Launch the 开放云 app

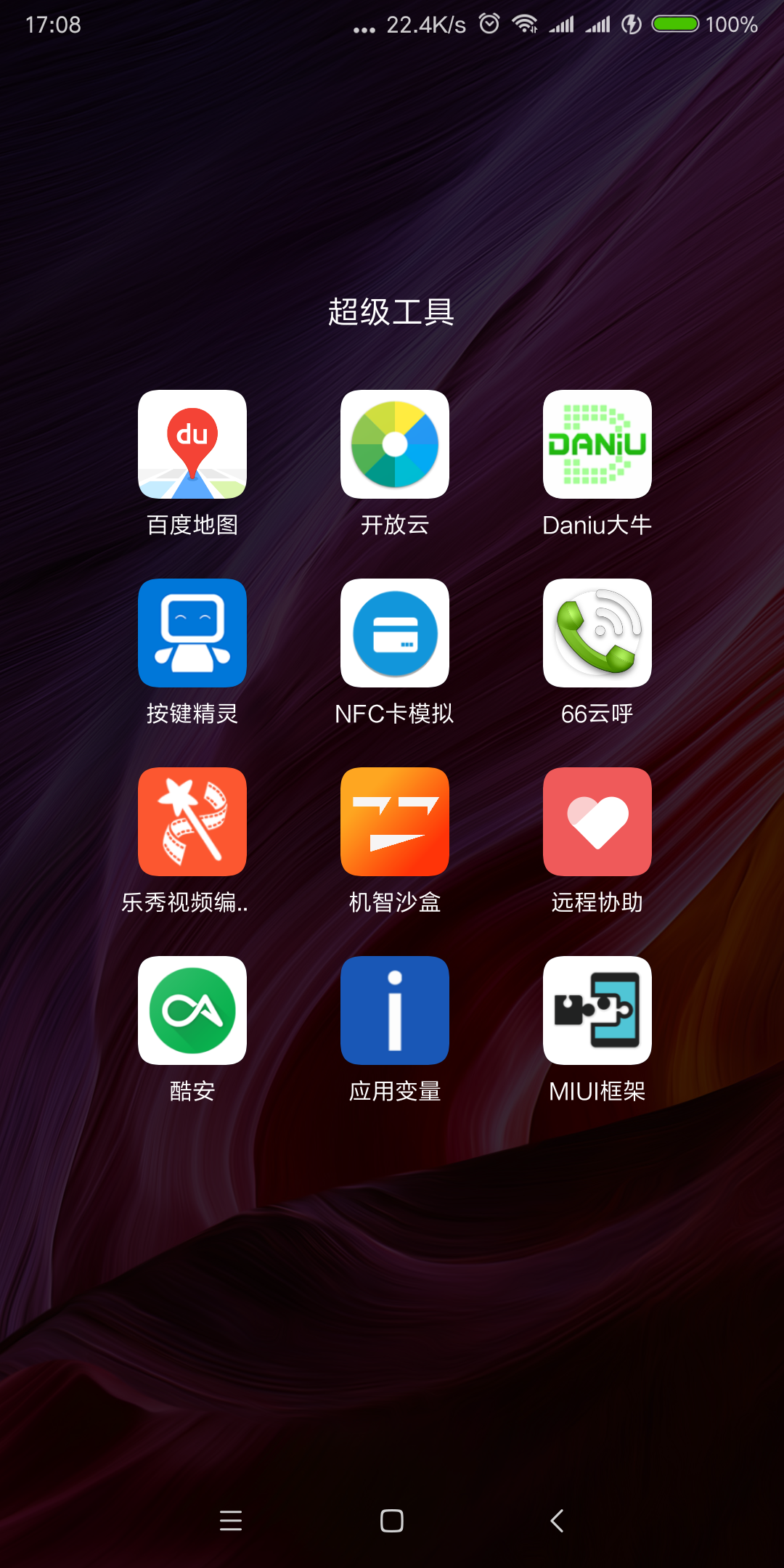click(394, 444)
